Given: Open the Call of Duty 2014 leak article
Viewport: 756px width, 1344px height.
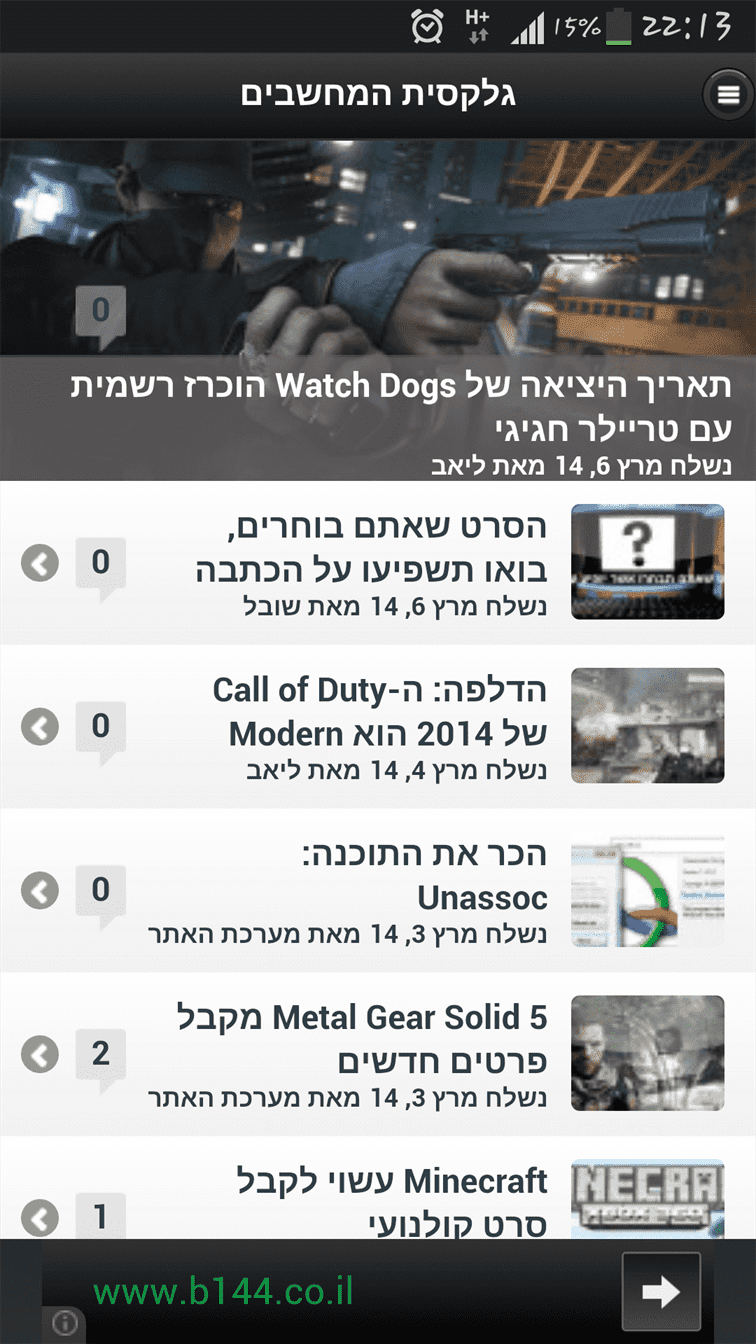Looking at the screenshot, I should [378, 726].
